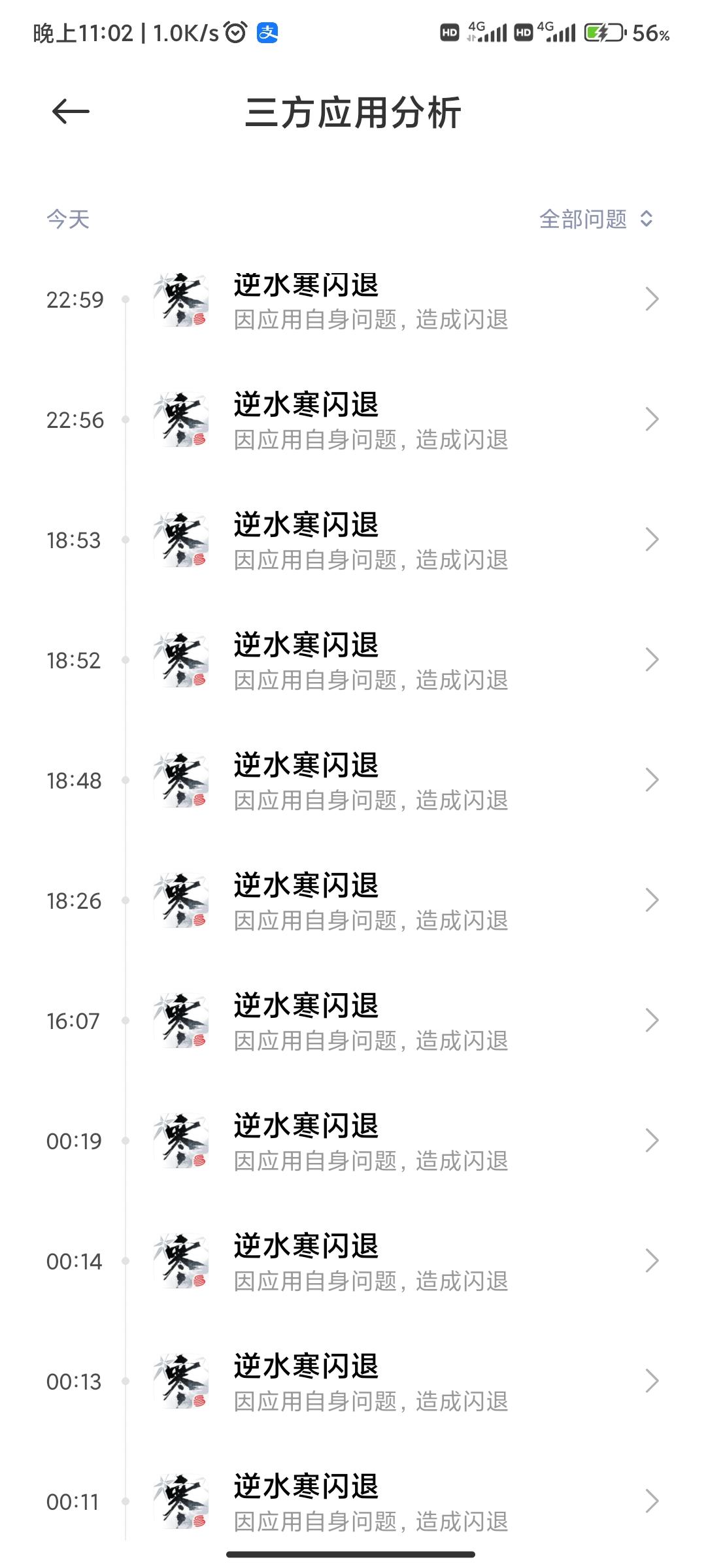Tap the back arrow to leave 三方应用分析
This screenshot has height=1568, width=706.
70,112
